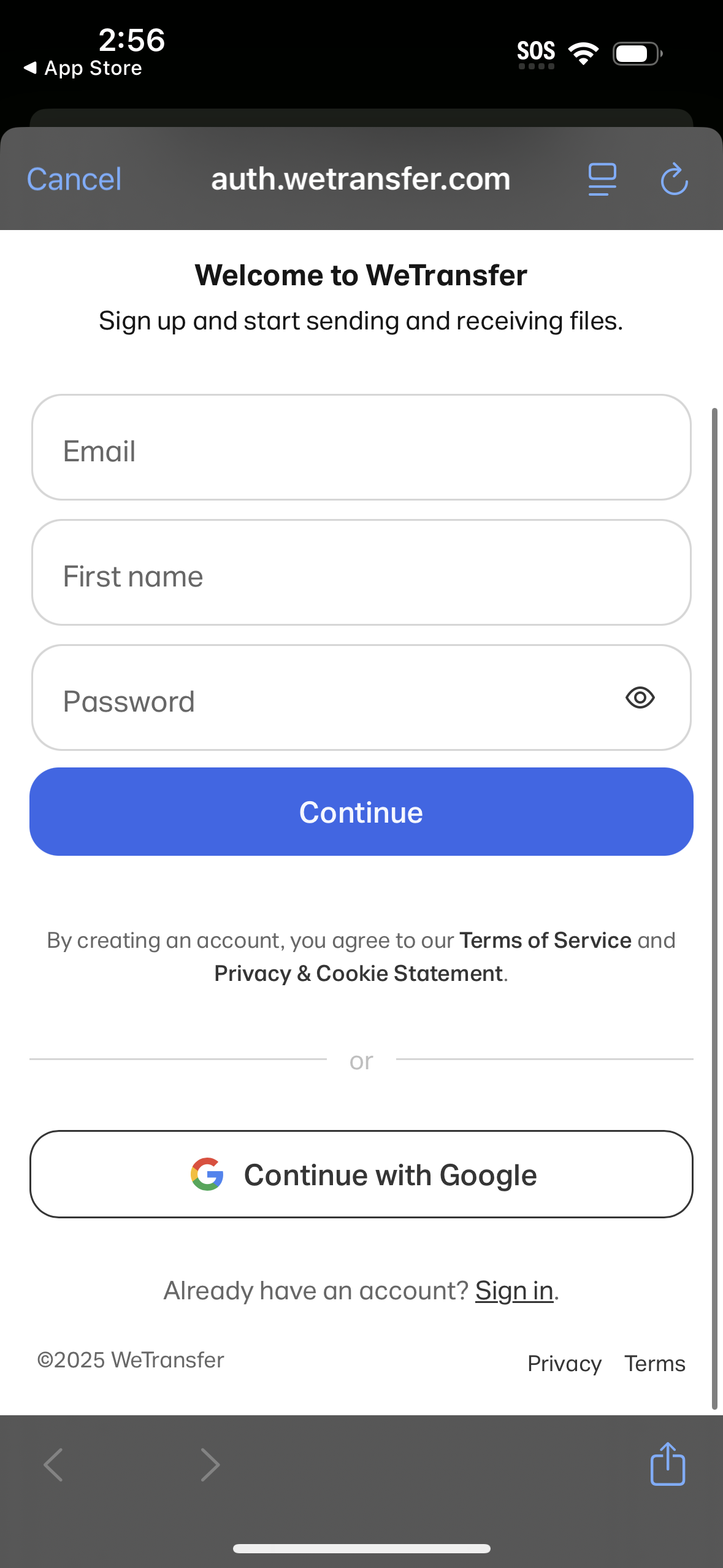
Task: Open the Terms of Service link
Action: click(x=545, y=940)
